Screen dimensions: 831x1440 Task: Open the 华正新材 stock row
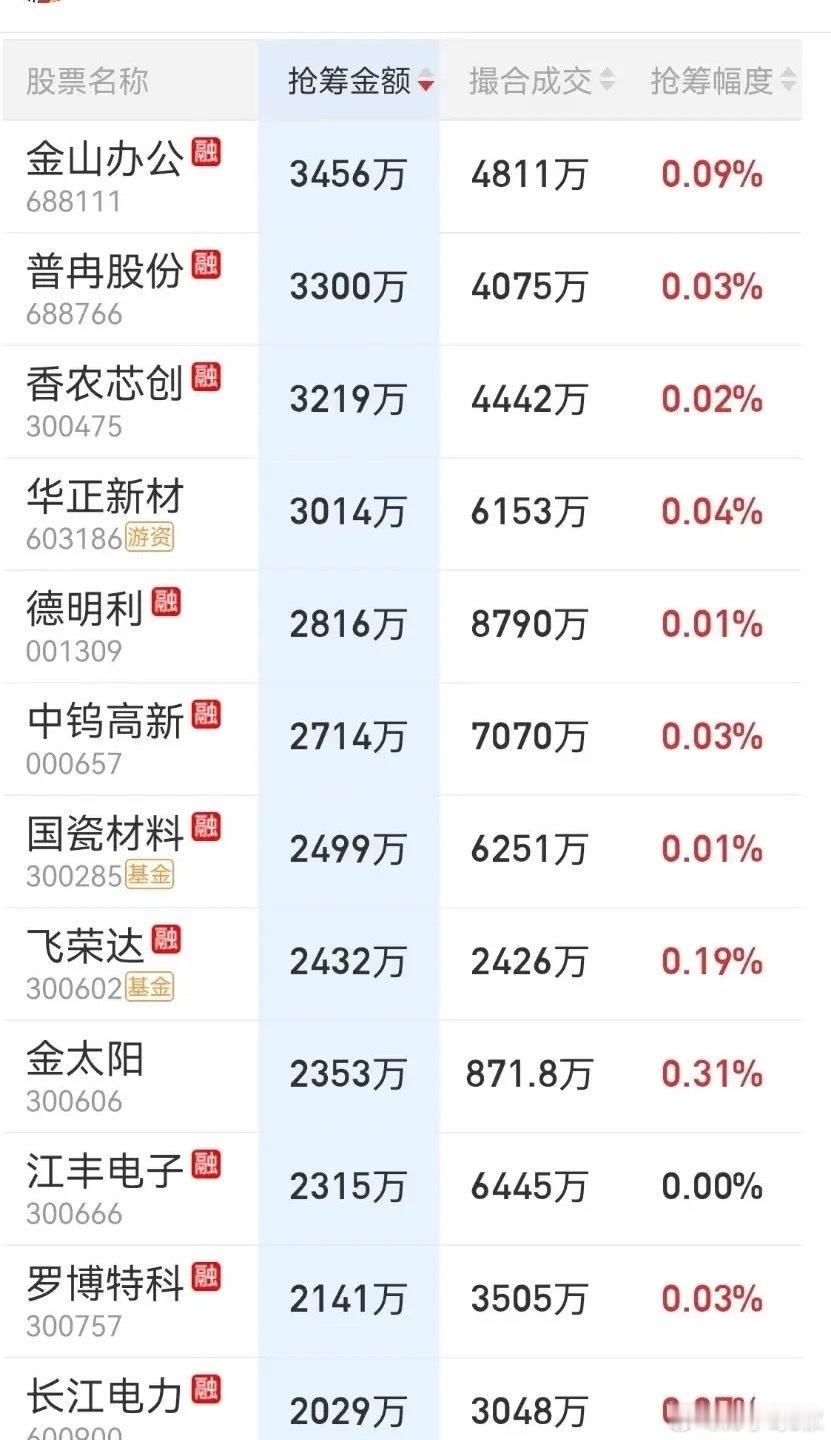tap(402, 514)
